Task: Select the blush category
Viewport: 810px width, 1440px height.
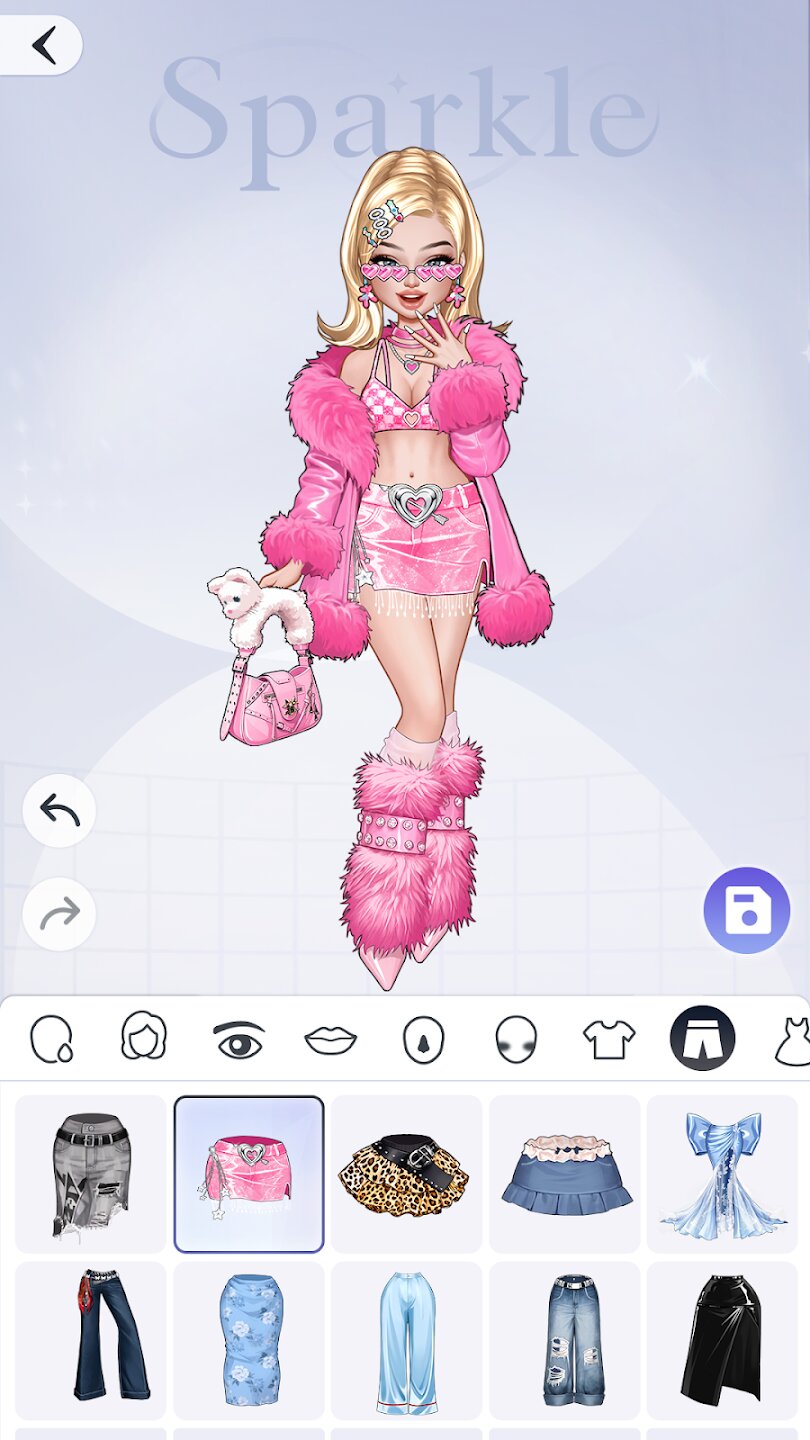Action: coord(516,1040)
